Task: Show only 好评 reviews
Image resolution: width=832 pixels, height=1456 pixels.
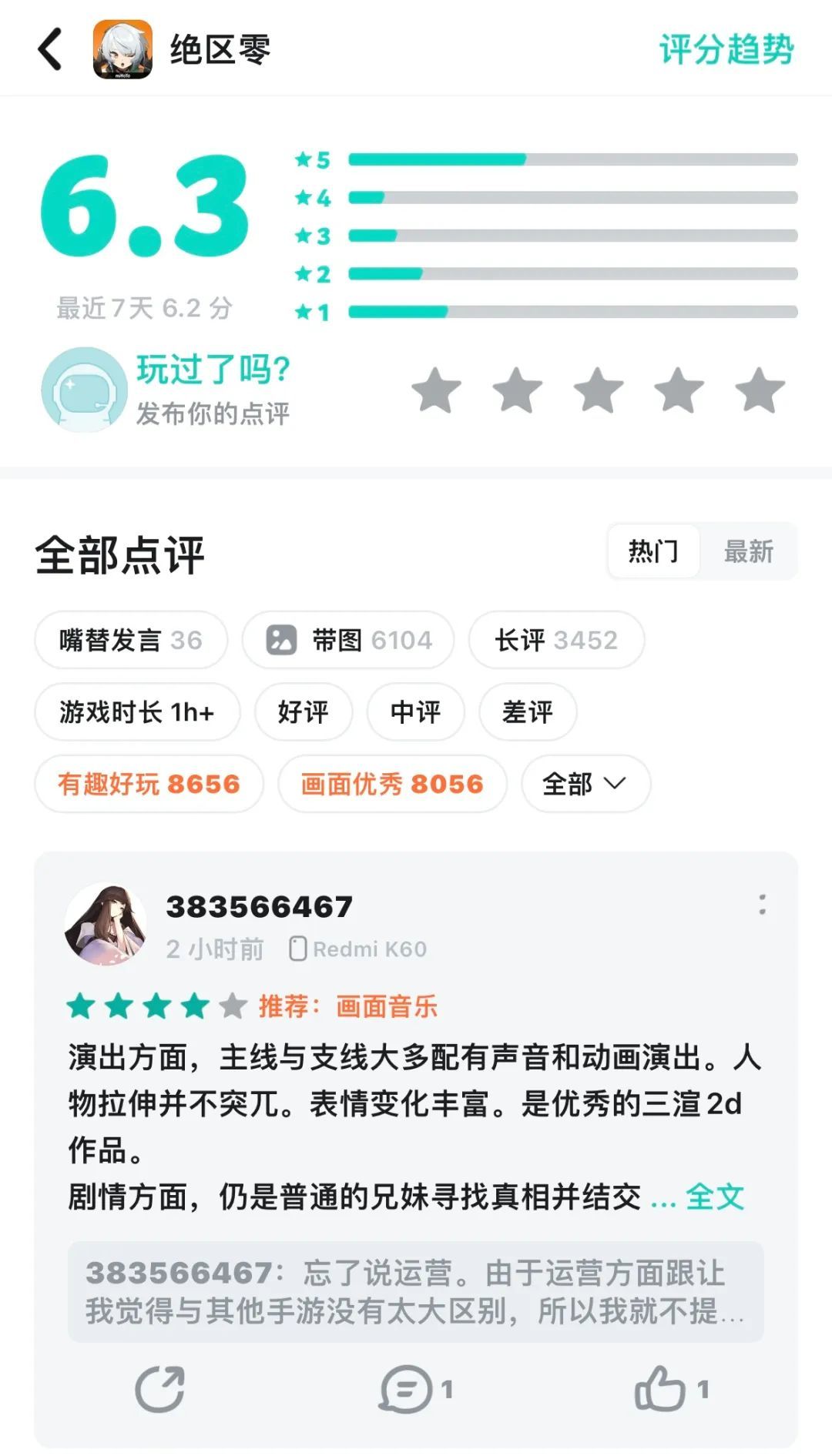Action: (304, 712)
